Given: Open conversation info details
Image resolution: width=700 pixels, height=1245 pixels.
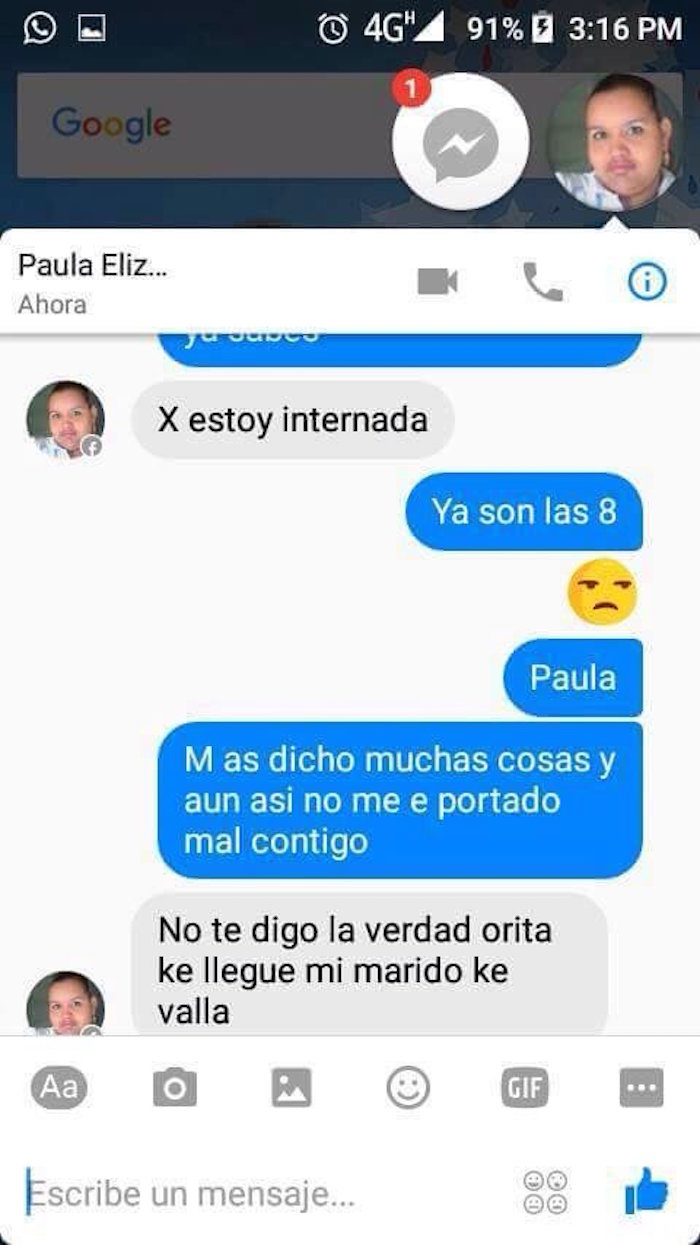Looking at the screenshot, I should [x=647, y=283].
